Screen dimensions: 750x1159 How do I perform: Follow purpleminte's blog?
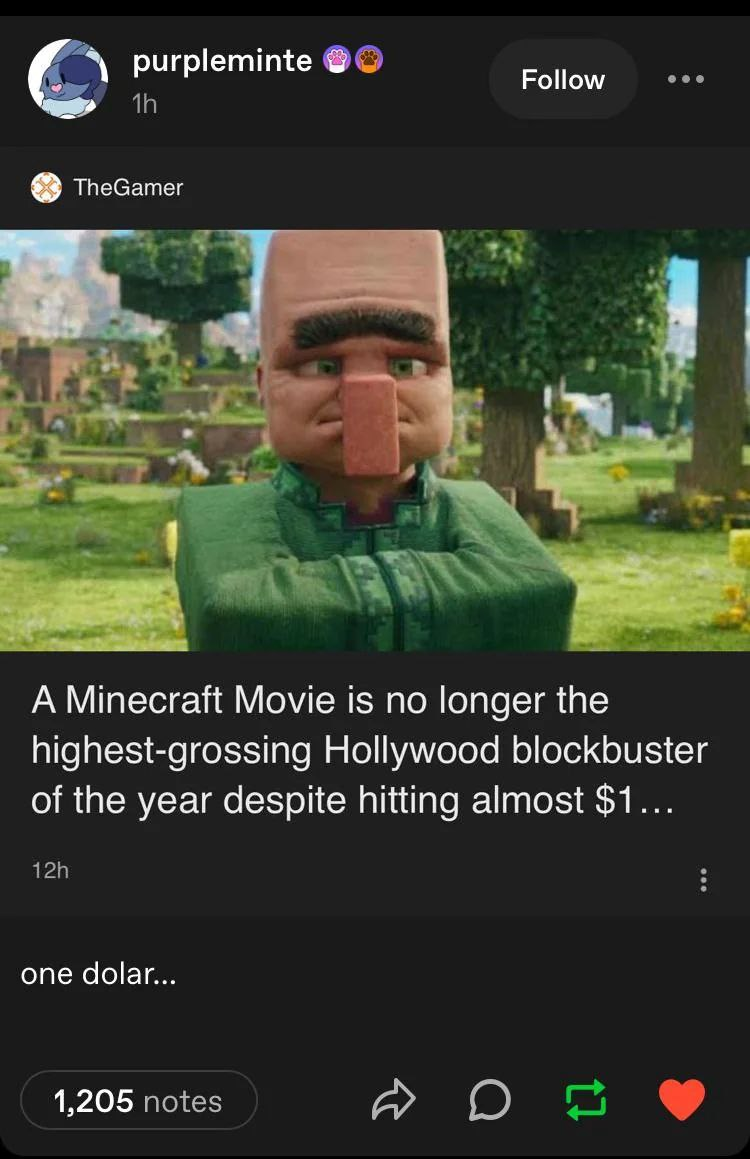(562, 80)
